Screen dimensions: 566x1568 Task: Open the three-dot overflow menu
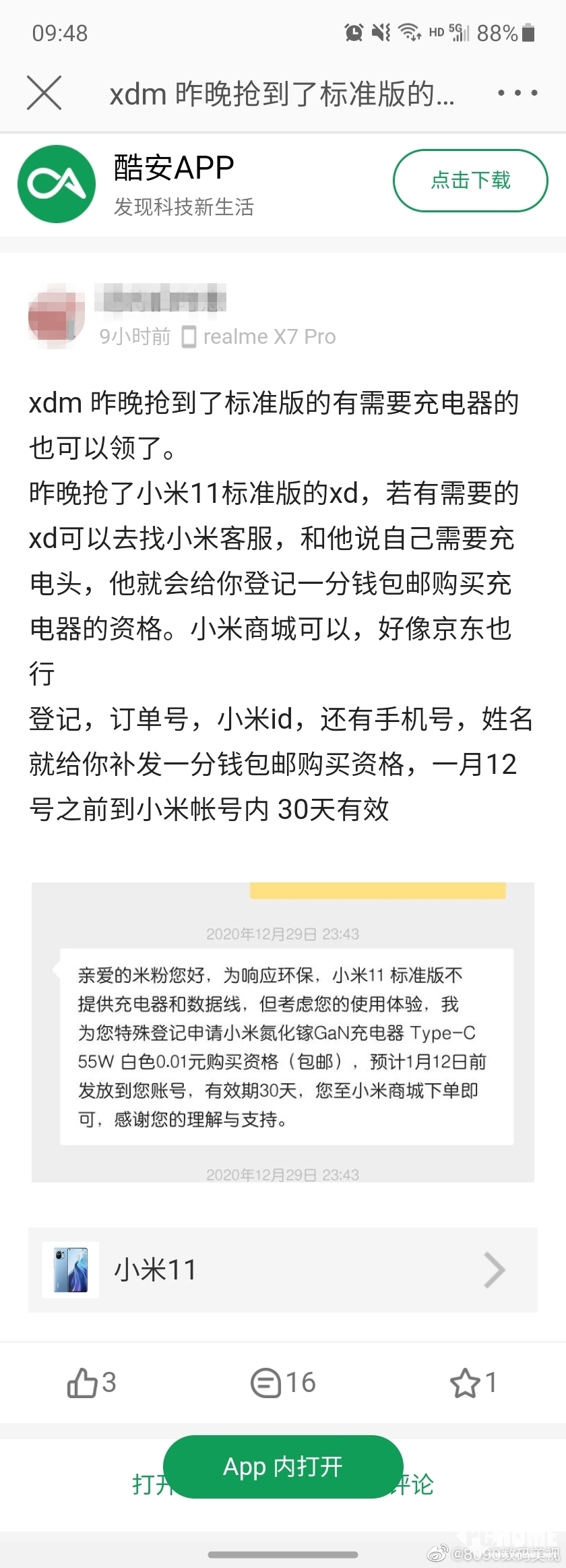[x=517, y=93]
